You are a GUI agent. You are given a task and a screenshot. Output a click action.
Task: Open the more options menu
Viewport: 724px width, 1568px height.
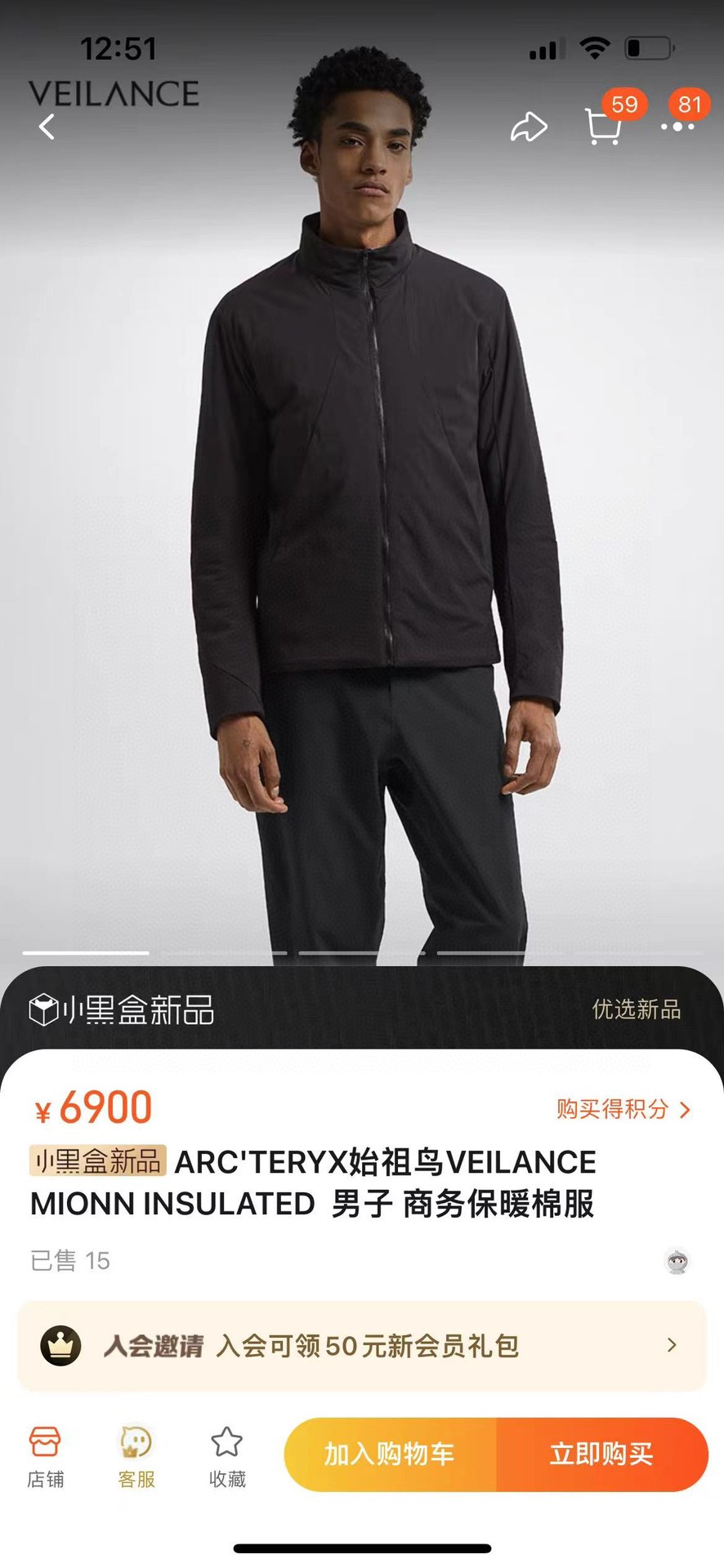coord(677,127)
